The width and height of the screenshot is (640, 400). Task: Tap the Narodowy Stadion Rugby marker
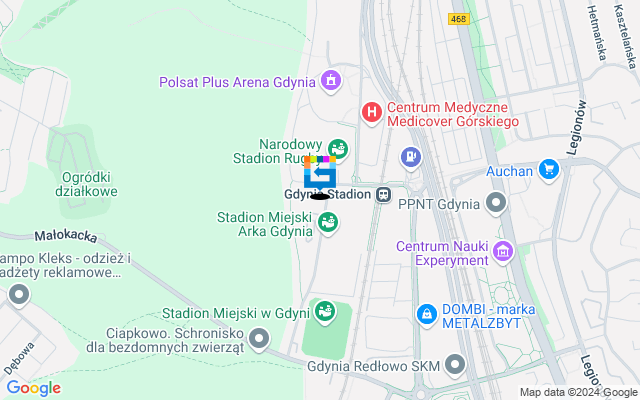click(x=338, y=150)
